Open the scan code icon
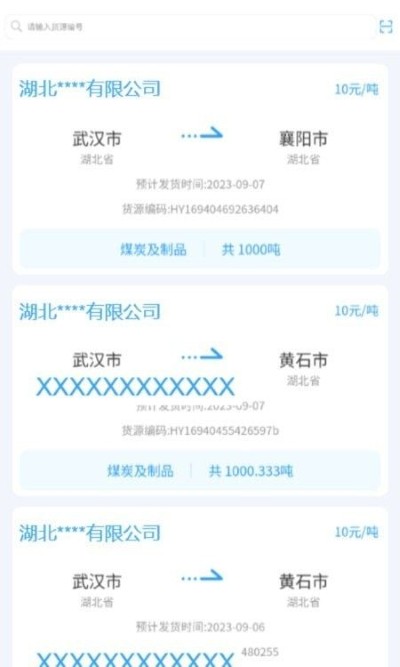 pos(386,27)
